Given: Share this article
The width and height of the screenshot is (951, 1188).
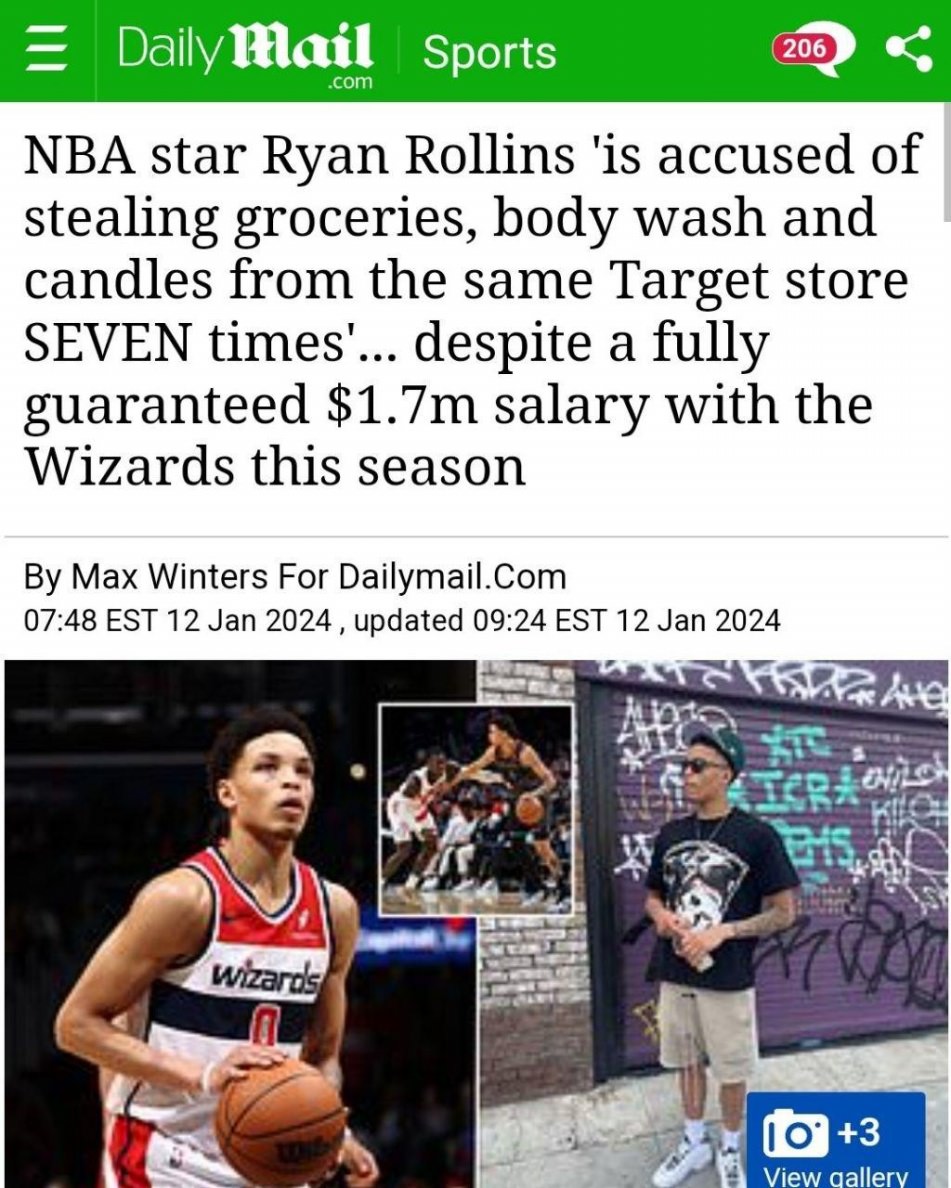Looking at the screenshot, I should pos(908,49).
